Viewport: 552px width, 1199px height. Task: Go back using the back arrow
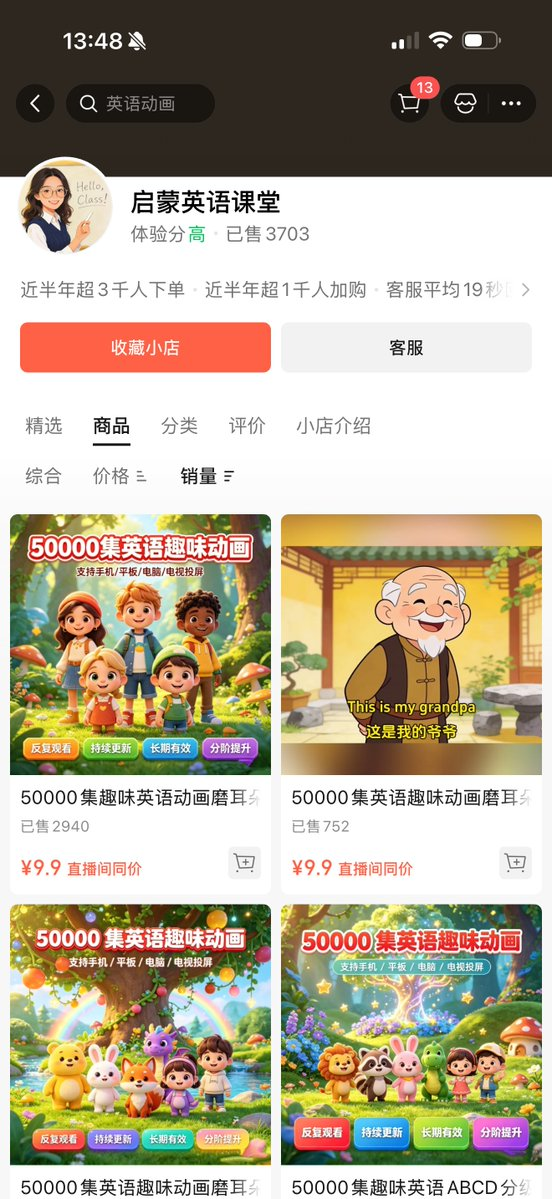35,104
